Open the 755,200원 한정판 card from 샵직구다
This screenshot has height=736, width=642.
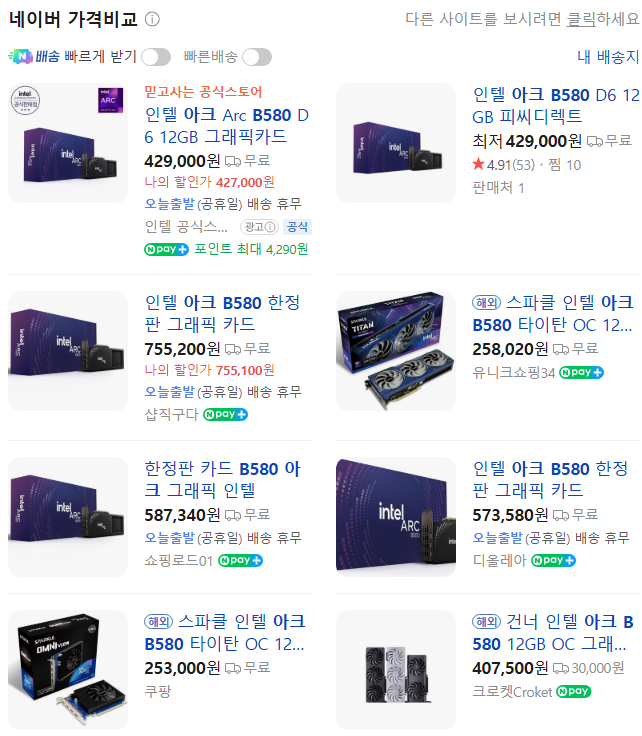tap(222, 313)
